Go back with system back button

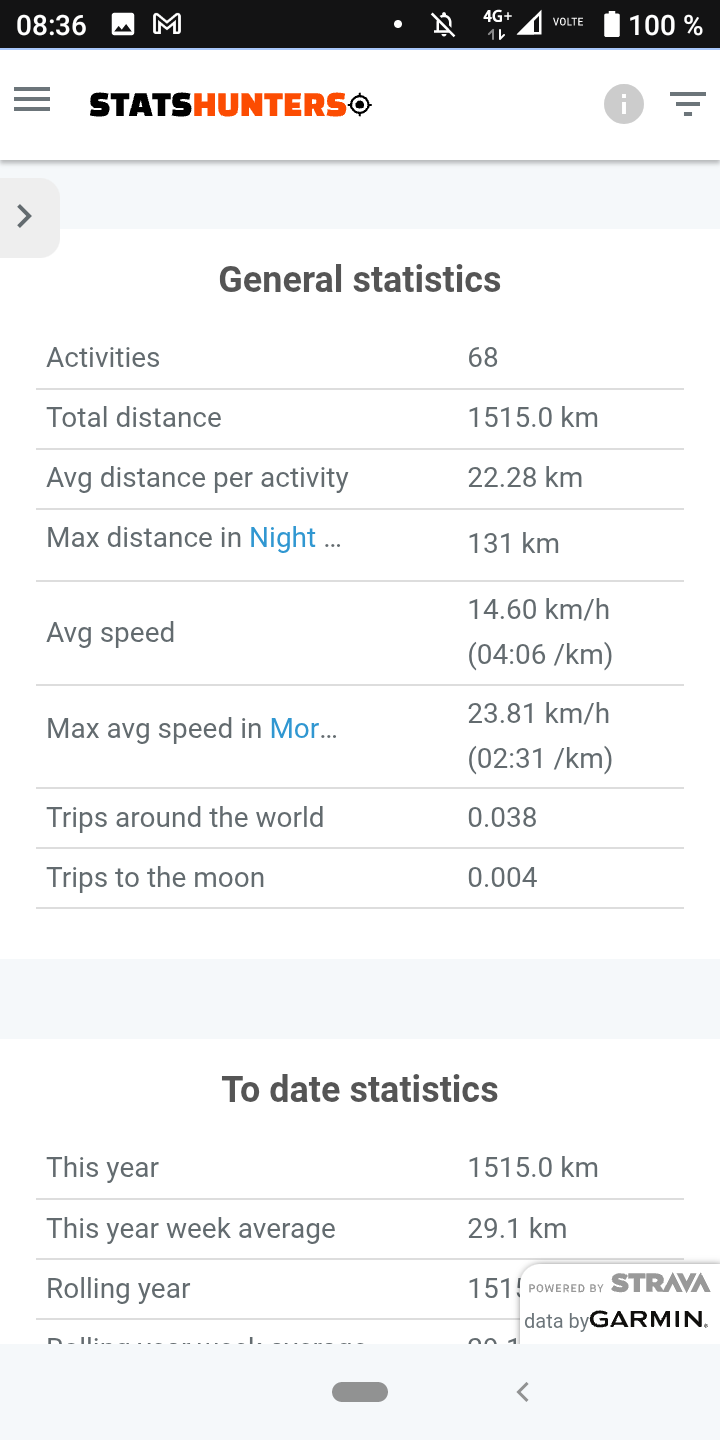click(x=522, y=1391)
